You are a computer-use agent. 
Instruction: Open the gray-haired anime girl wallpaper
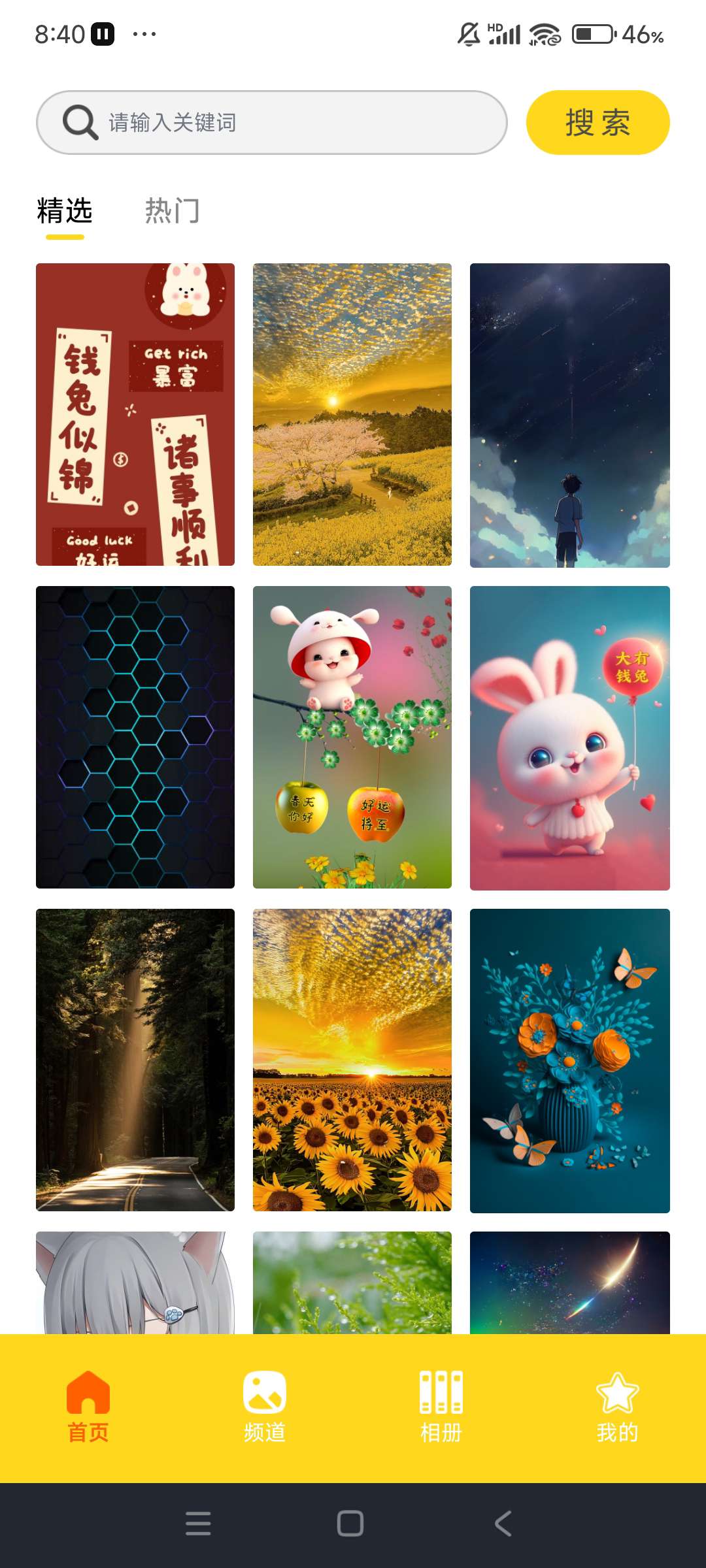[135, 1282]
